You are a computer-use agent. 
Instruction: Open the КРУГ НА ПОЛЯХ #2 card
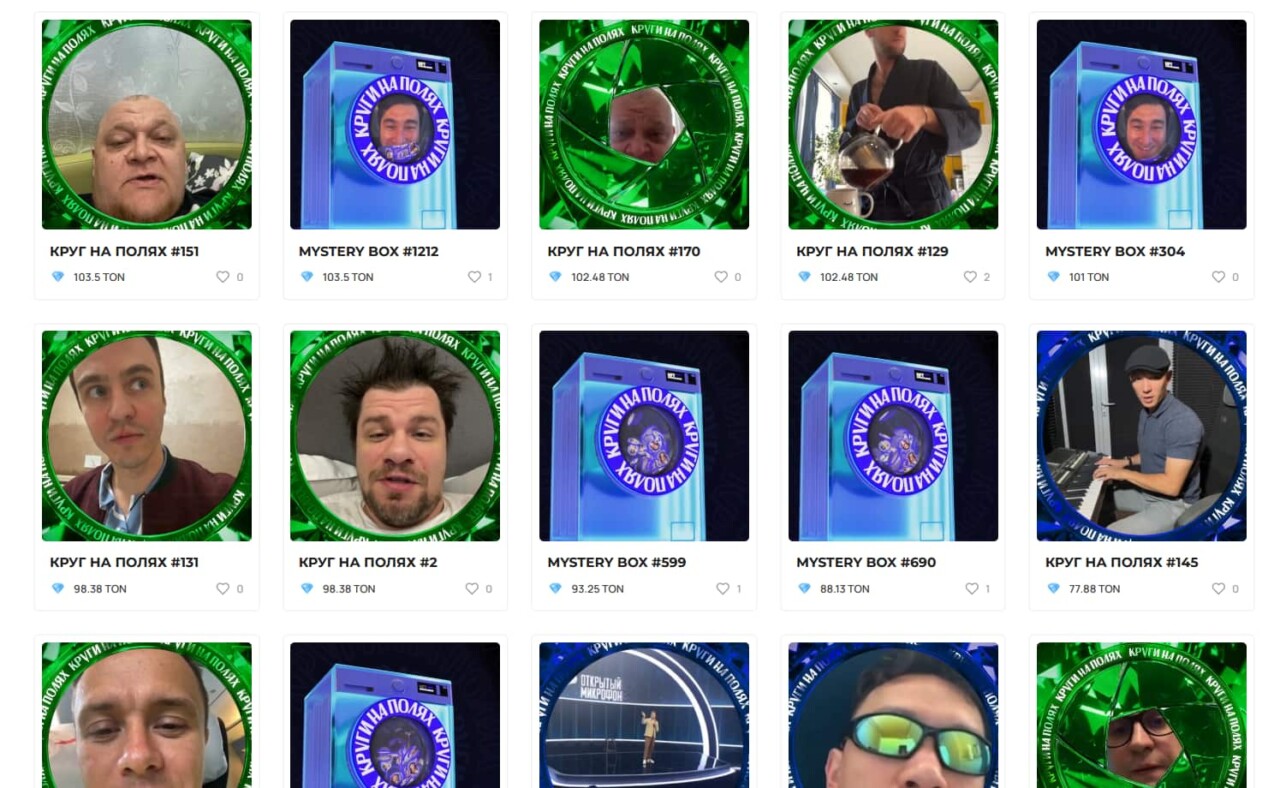tap(395, 436)
